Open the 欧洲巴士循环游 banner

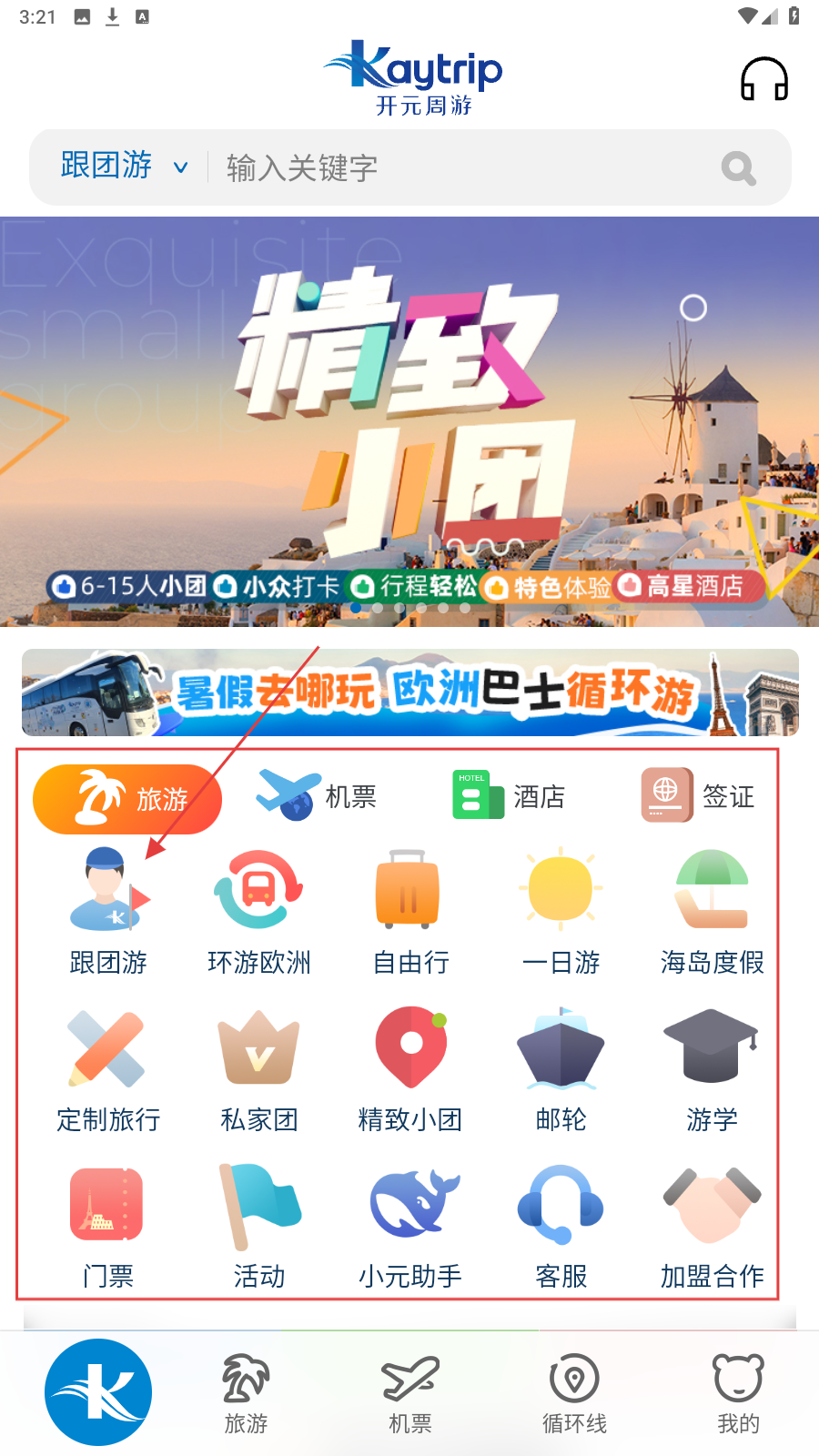click(x=409, y=693)
